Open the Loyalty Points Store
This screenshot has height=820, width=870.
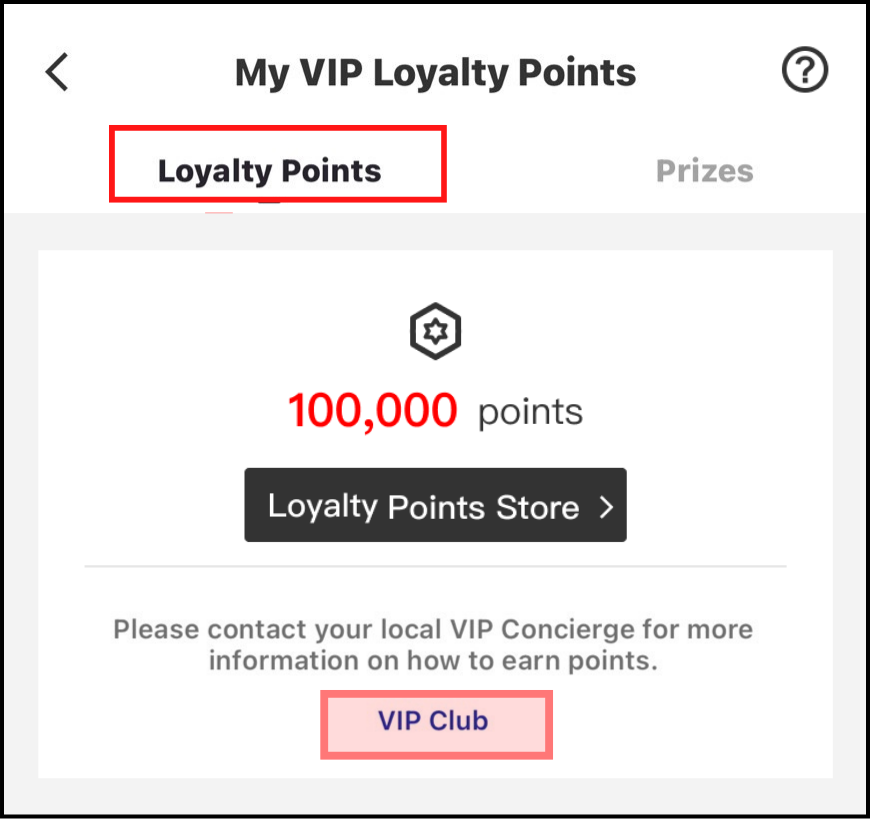tap(435, 506)
